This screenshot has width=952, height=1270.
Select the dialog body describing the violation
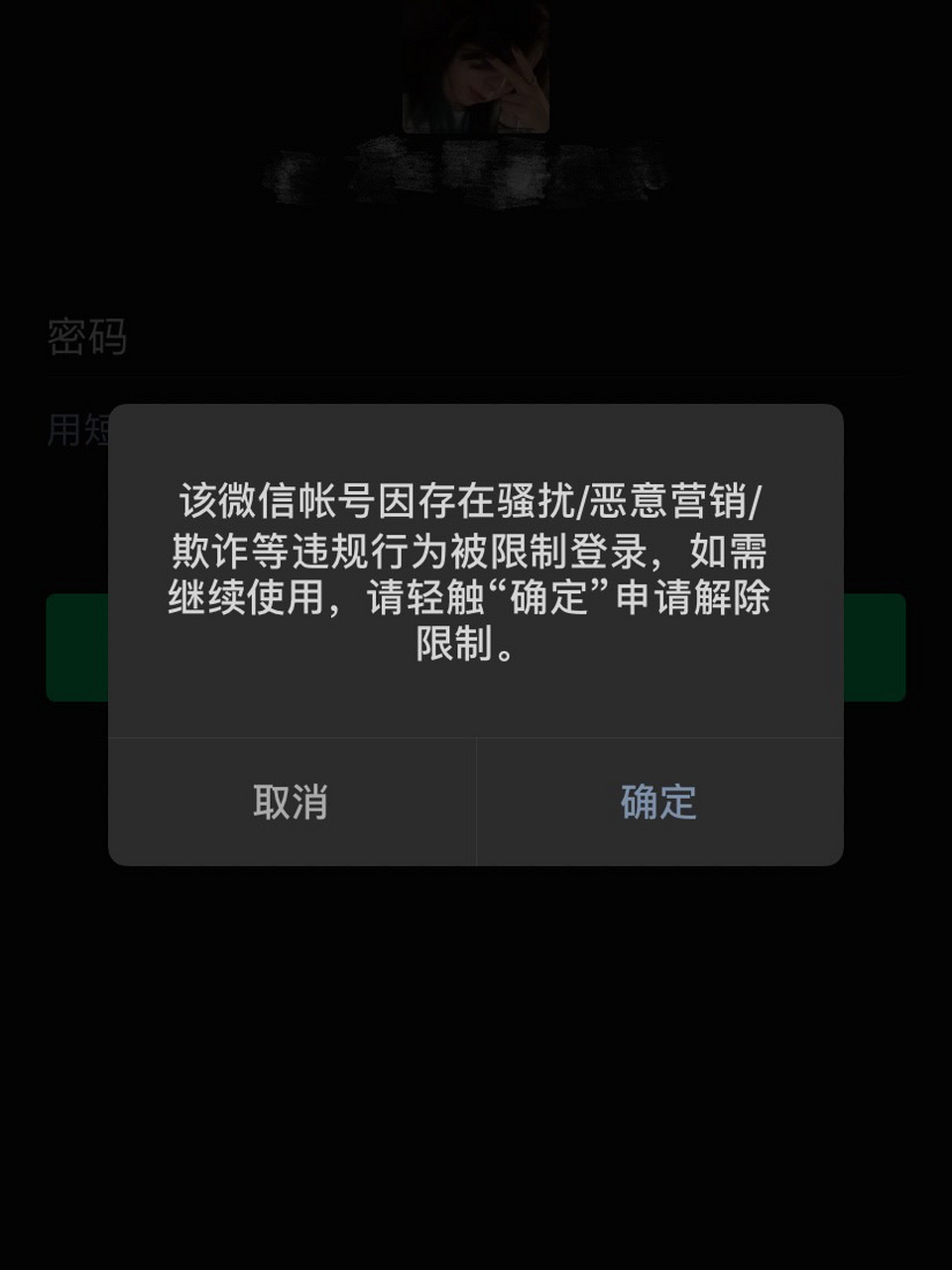(x=476, y=571)
